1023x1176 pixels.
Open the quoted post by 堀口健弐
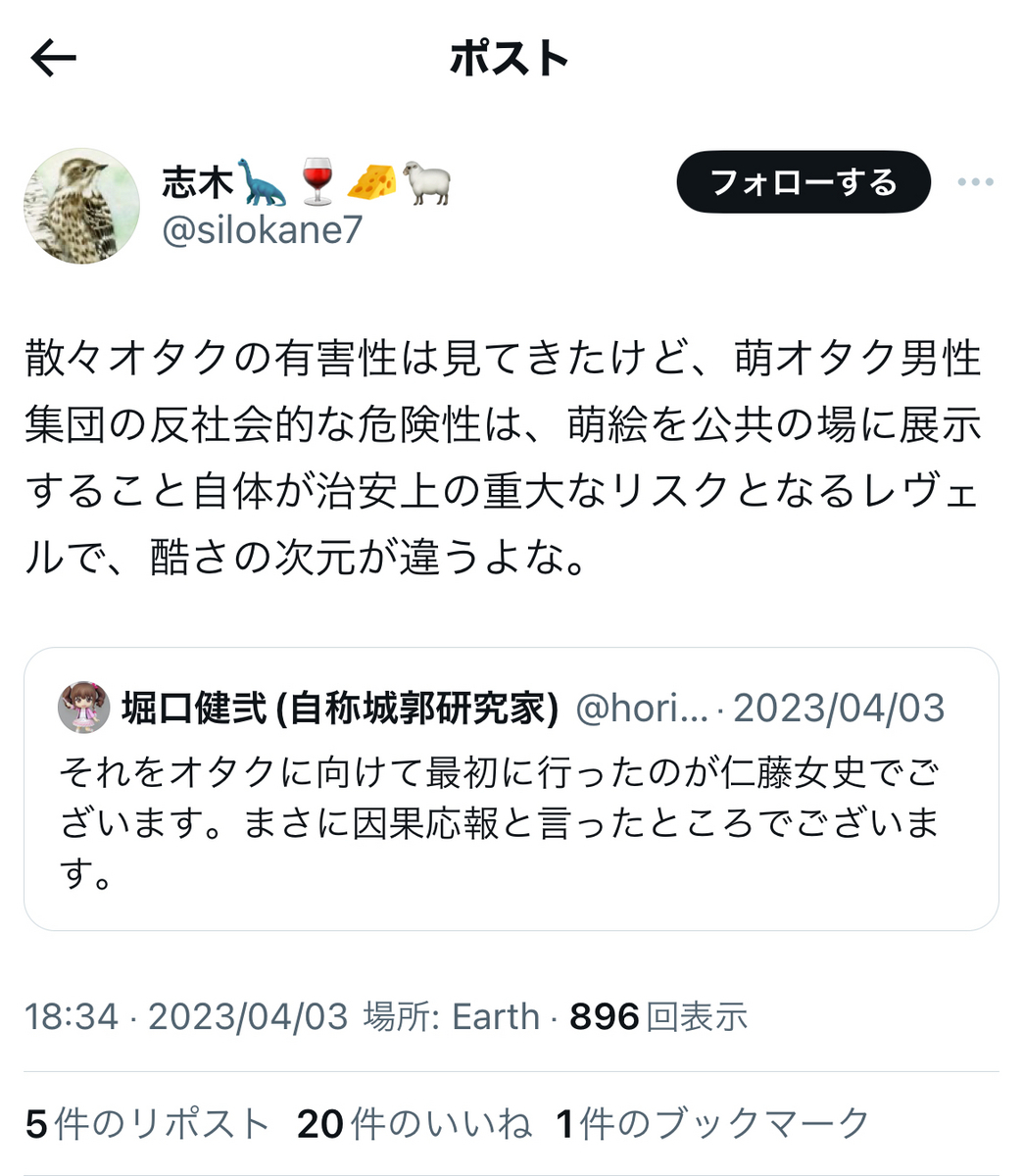coord(511,789)
